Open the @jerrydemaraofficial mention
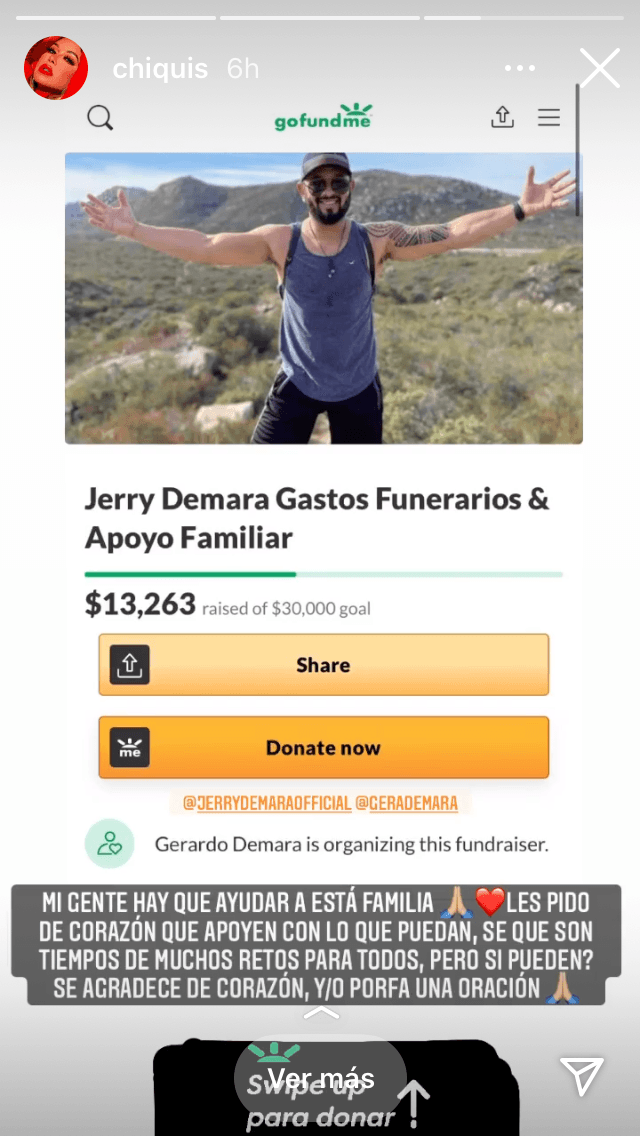 pyautogui.click(x=267, y=803)
